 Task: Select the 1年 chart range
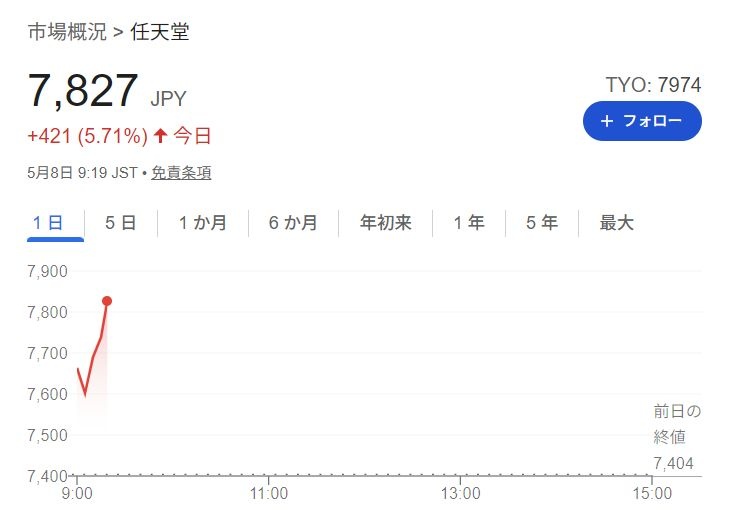point(469,222)
